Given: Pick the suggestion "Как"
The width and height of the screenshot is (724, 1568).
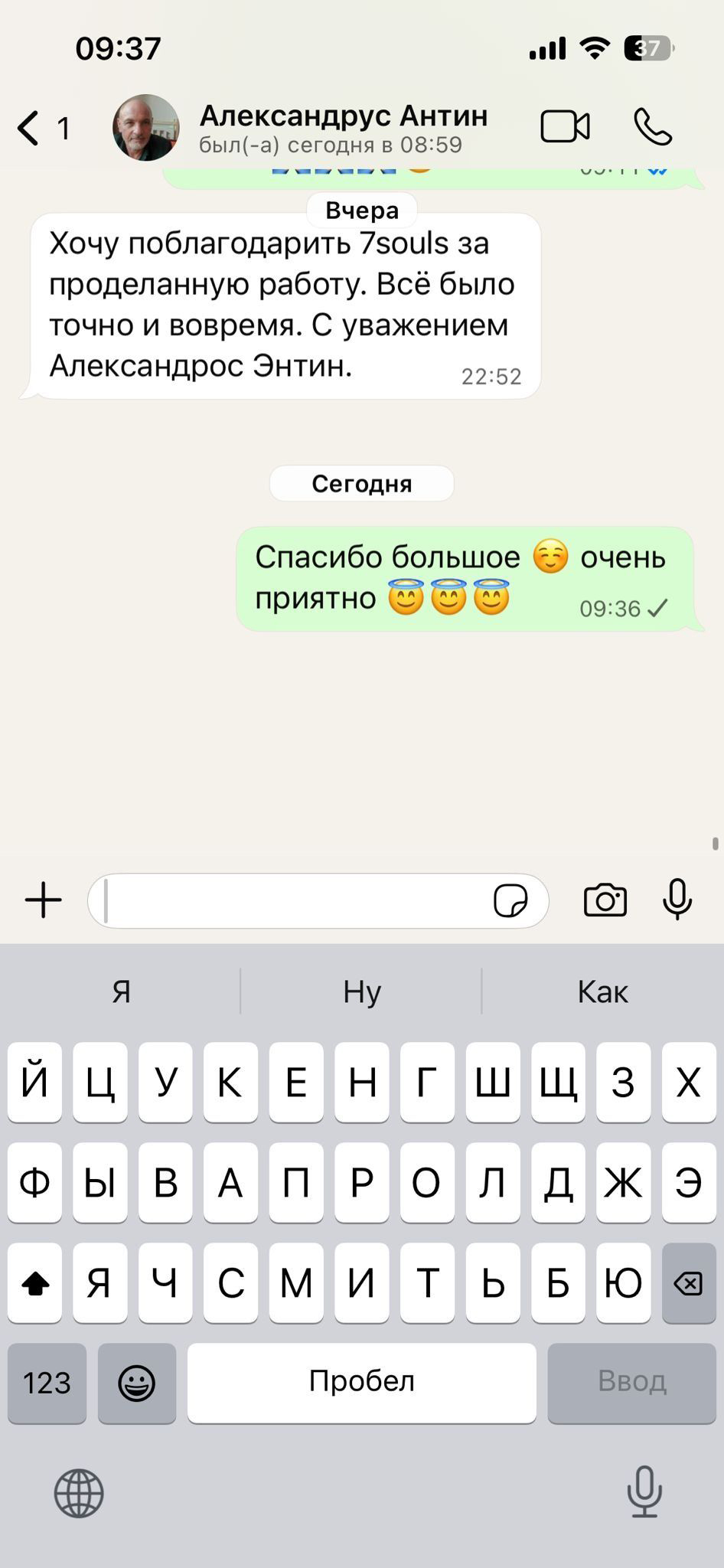Looking at the screenshot, I should tap(602, 992).
